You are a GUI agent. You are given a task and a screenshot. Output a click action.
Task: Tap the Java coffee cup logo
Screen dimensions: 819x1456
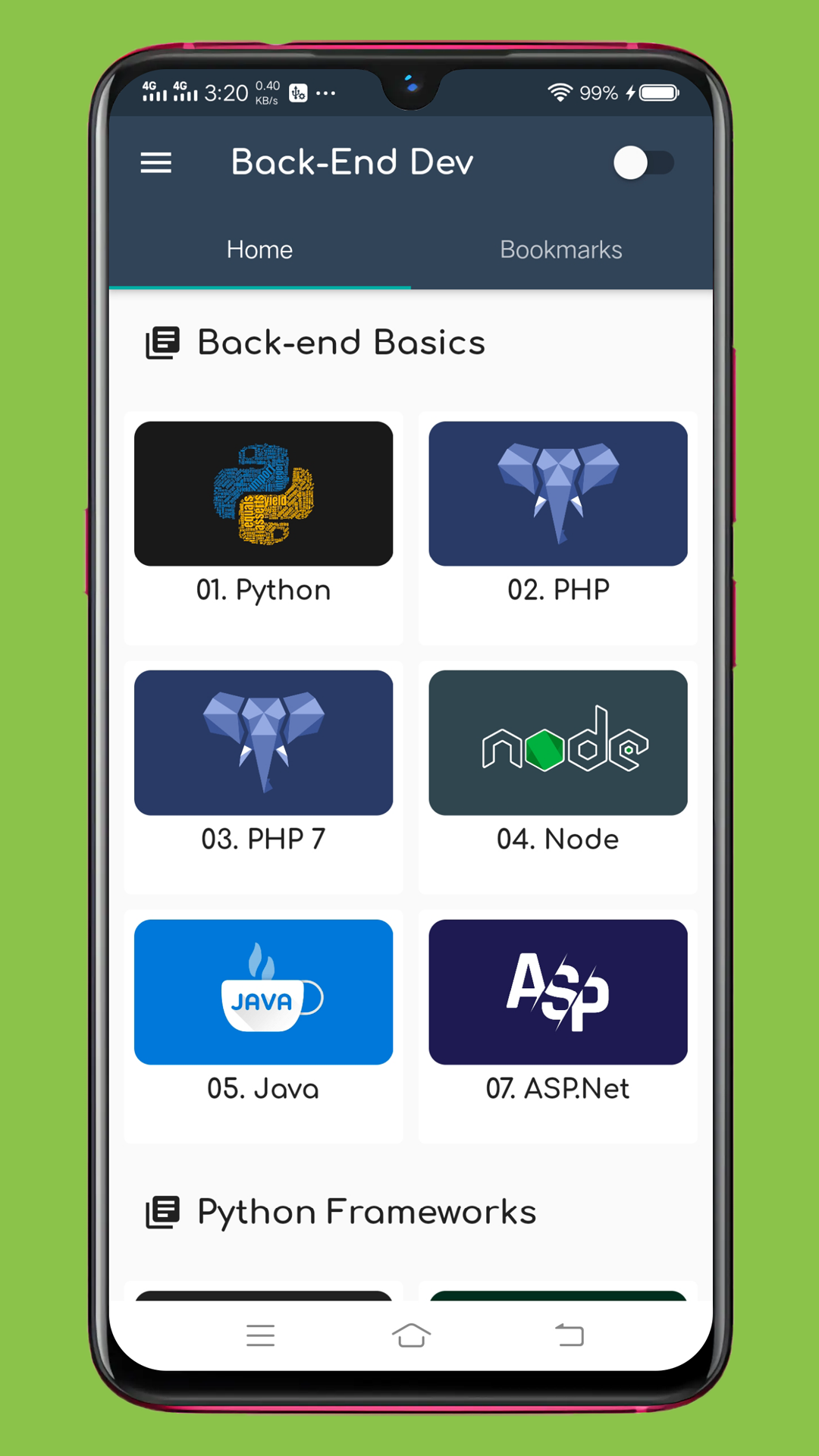coord(263,991)
